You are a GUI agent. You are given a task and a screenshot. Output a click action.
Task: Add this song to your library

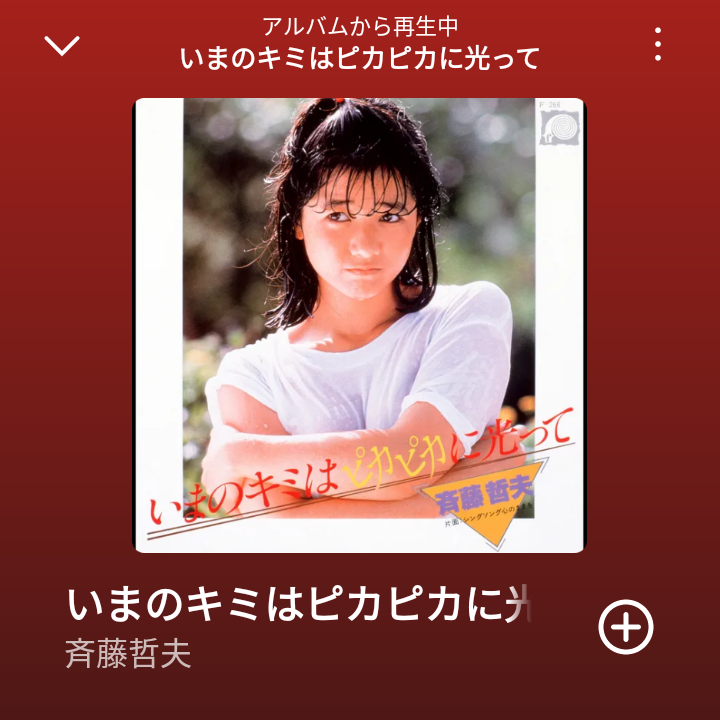tap(625, 628)
